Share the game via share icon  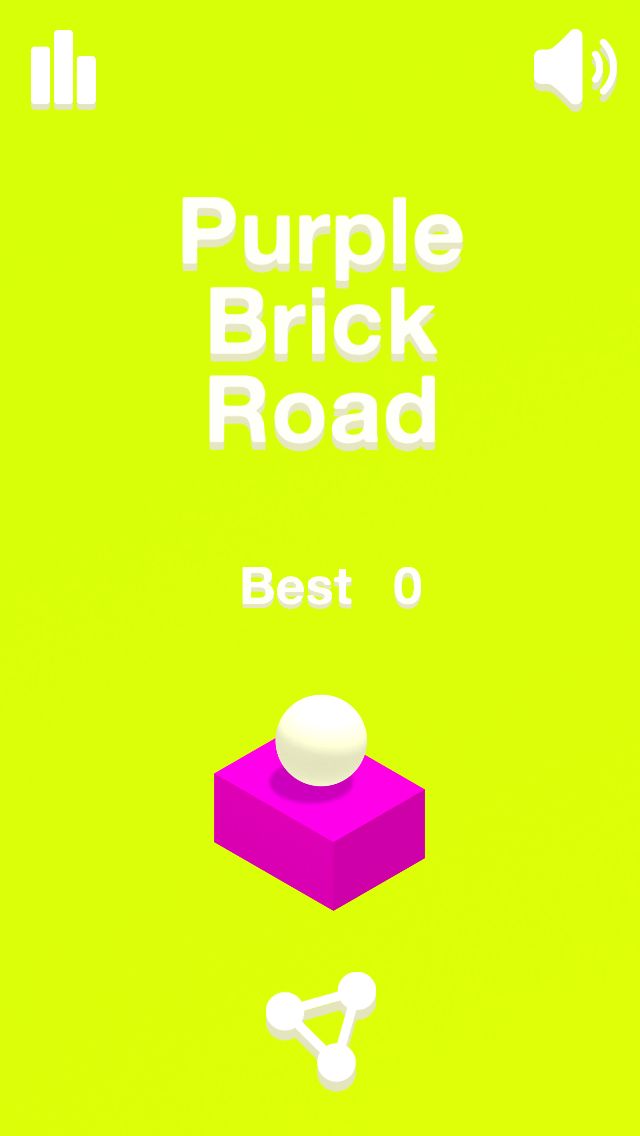pyautogui.click(x=322, y=1027)
